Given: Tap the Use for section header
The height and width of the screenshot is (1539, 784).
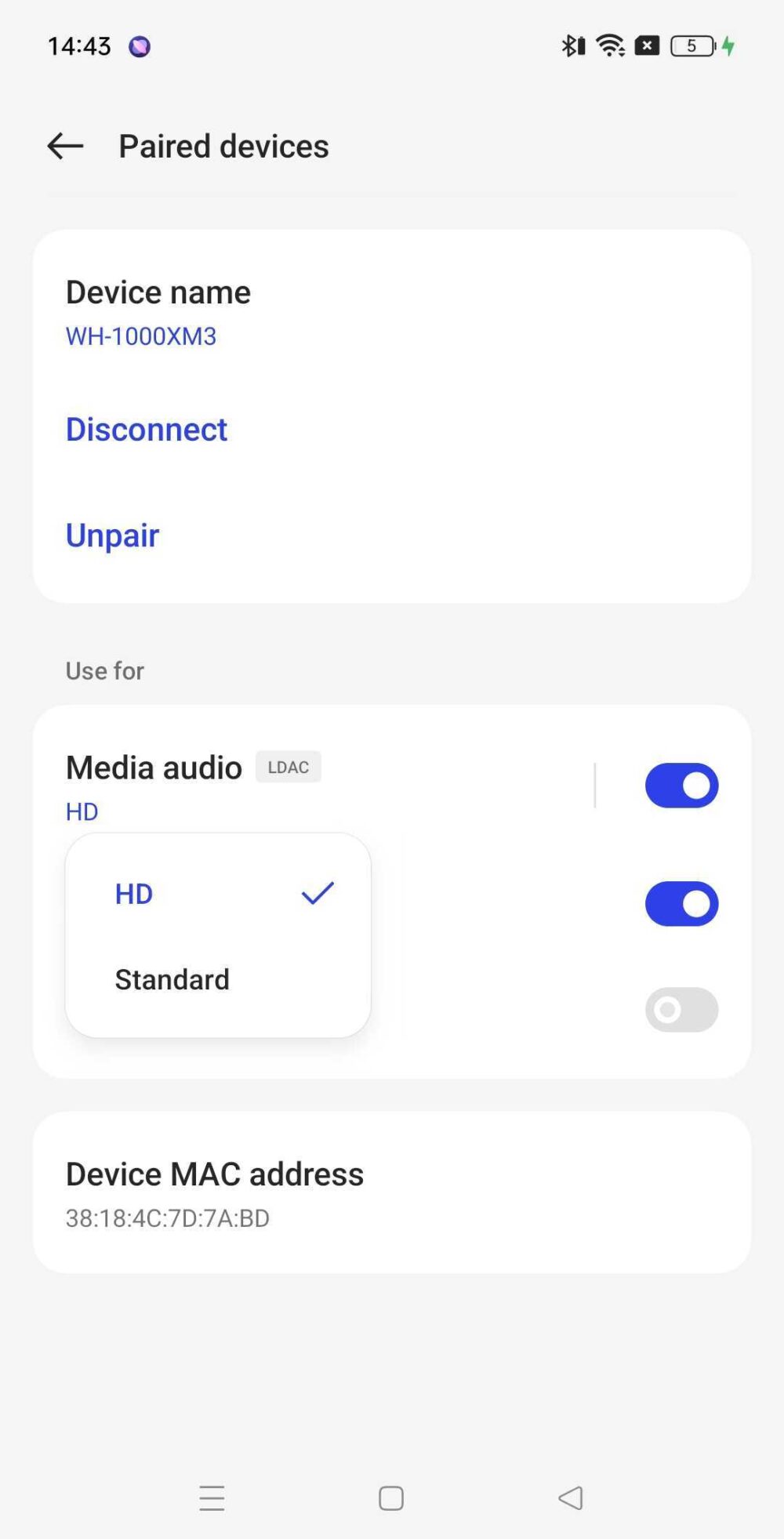Looking at the screenshot, I should click(x=104, y=670).
